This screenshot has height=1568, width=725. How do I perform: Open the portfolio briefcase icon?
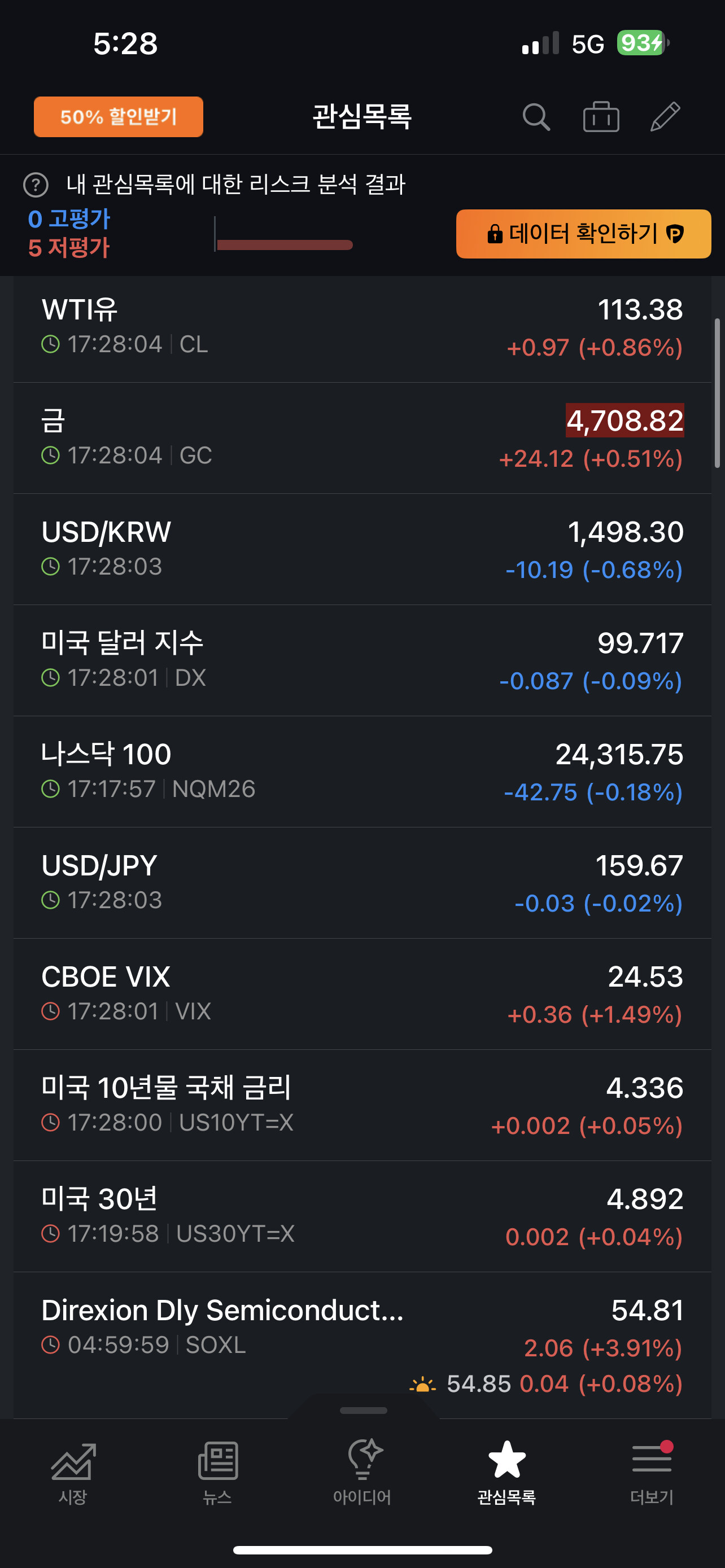point(601,116)
